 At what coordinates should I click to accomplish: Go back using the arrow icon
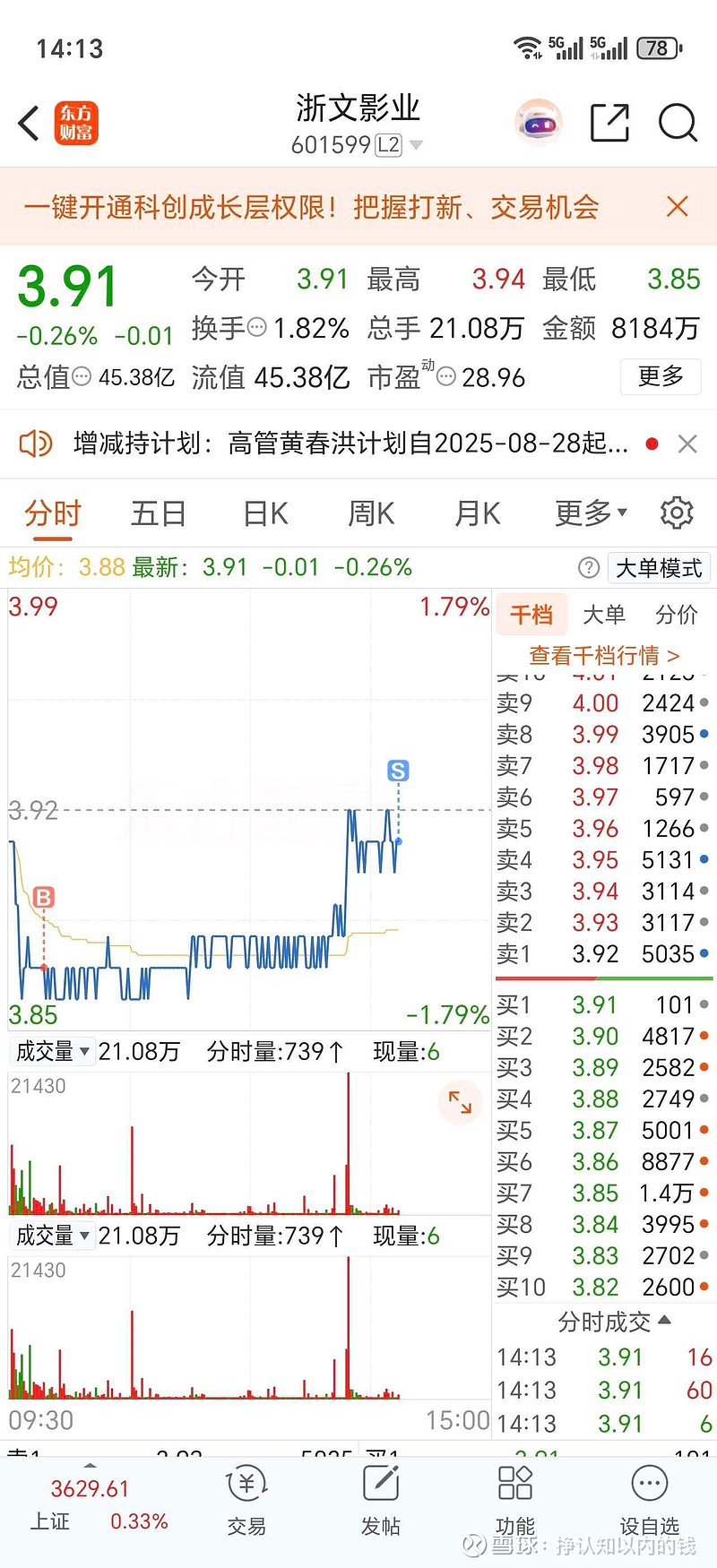29,123
